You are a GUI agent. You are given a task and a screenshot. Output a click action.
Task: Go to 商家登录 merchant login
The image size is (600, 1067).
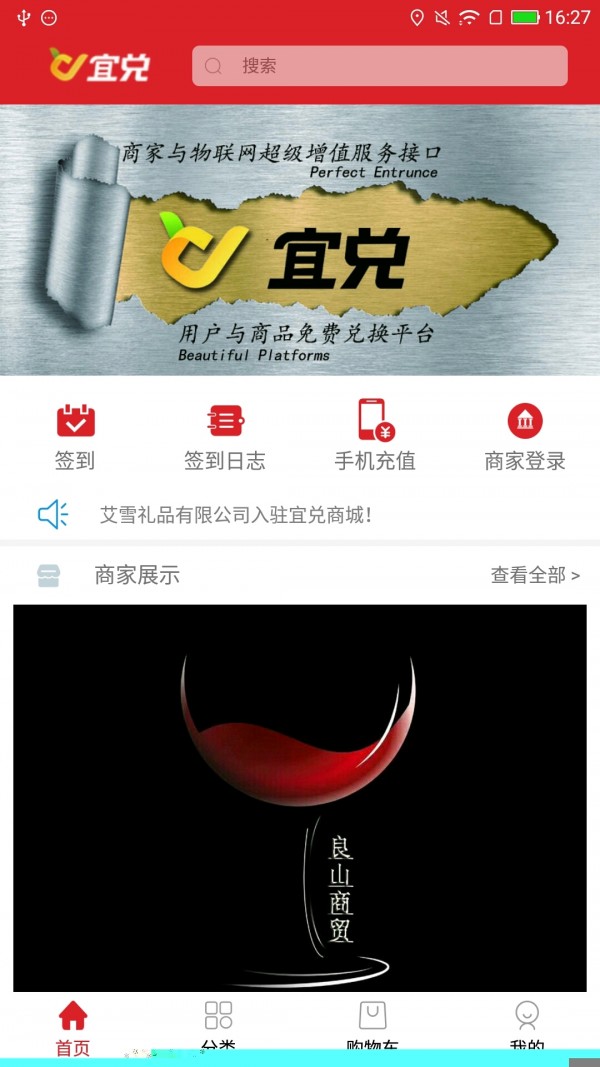coord(525,435)
